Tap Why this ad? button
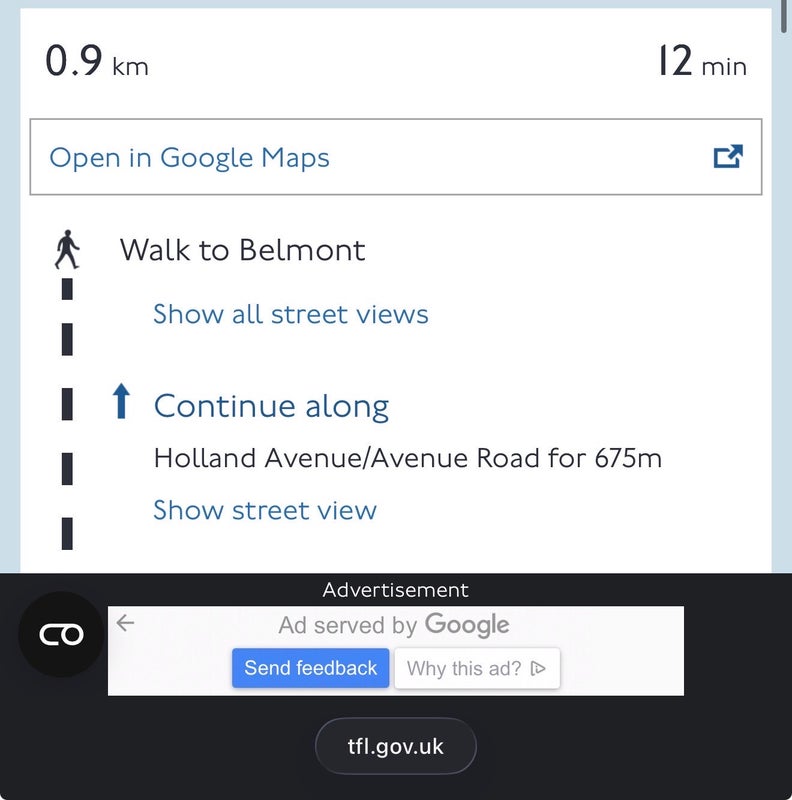 tap(476, 669)
